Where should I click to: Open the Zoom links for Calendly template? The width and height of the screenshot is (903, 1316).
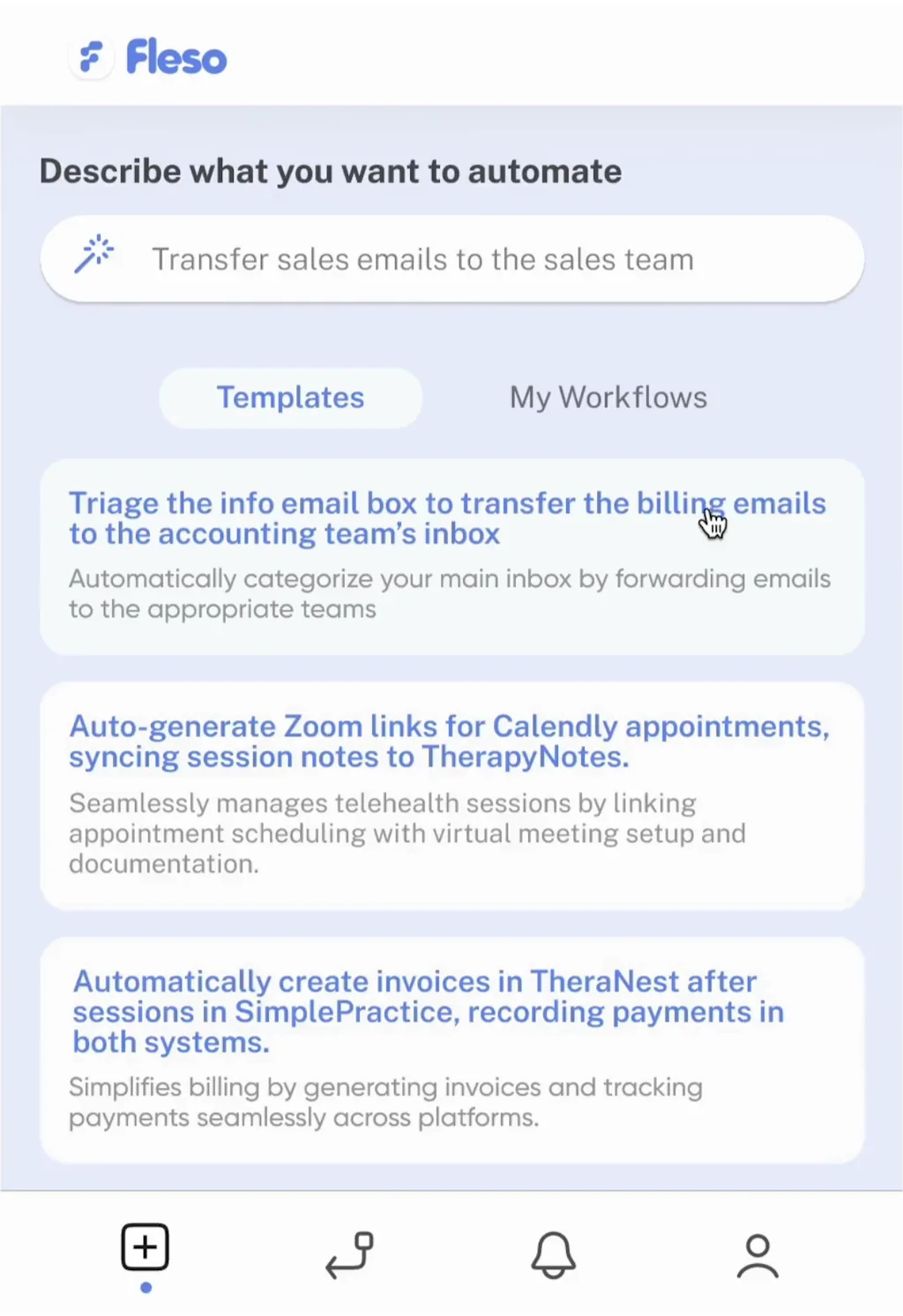click(x=451, y=795)
